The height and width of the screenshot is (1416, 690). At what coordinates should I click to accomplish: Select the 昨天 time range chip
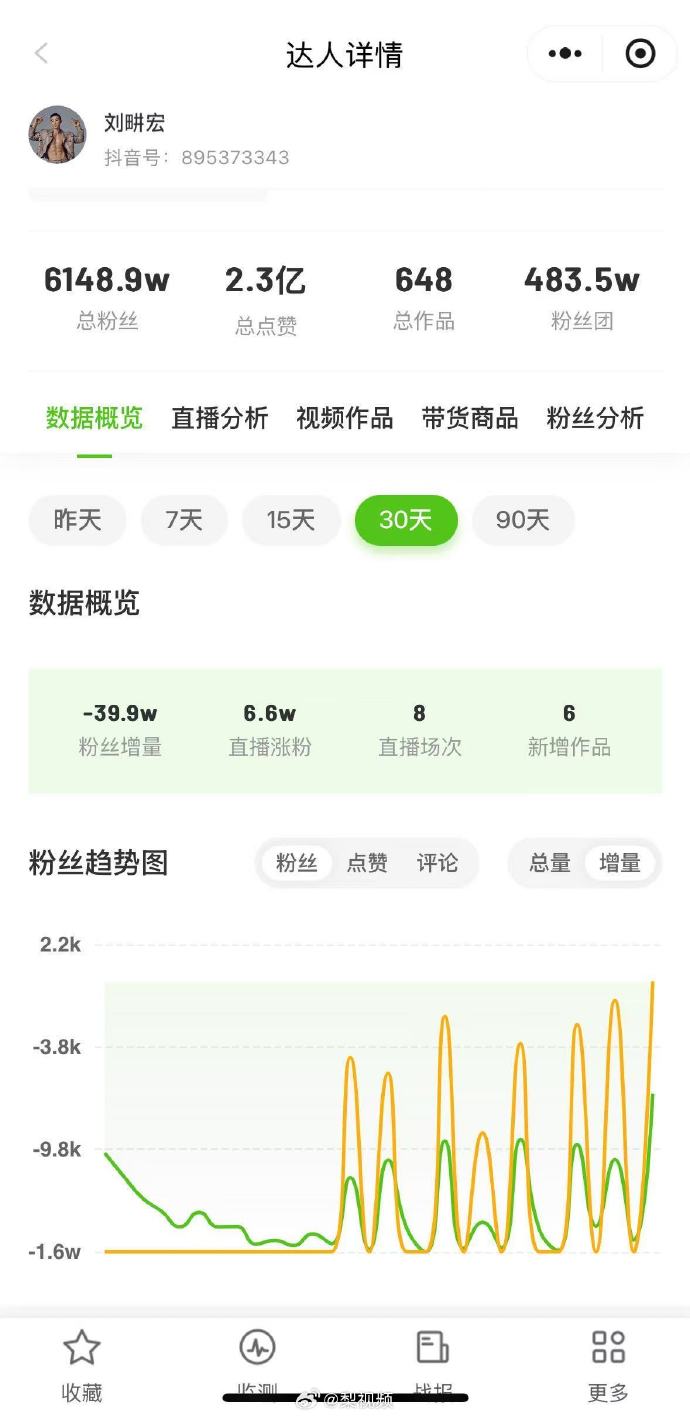(78, 520)
